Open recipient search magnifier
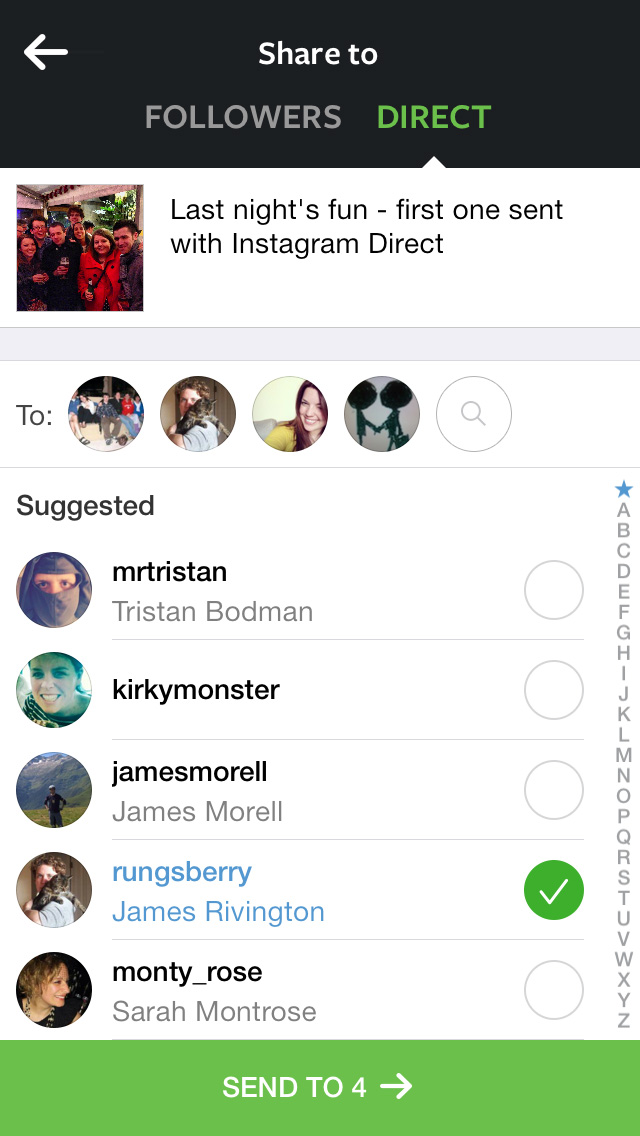This screenshot has height=1136, width=640. [x=474, y=414]
